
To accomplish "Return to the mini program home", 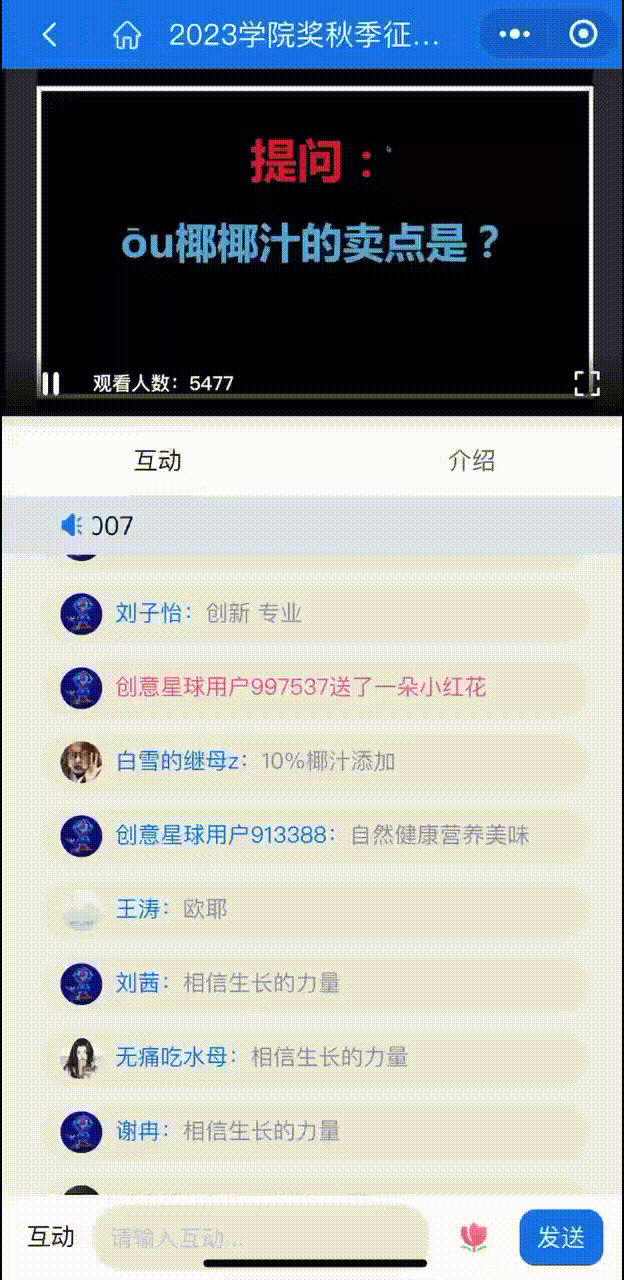I will click(x=127, y=35).
